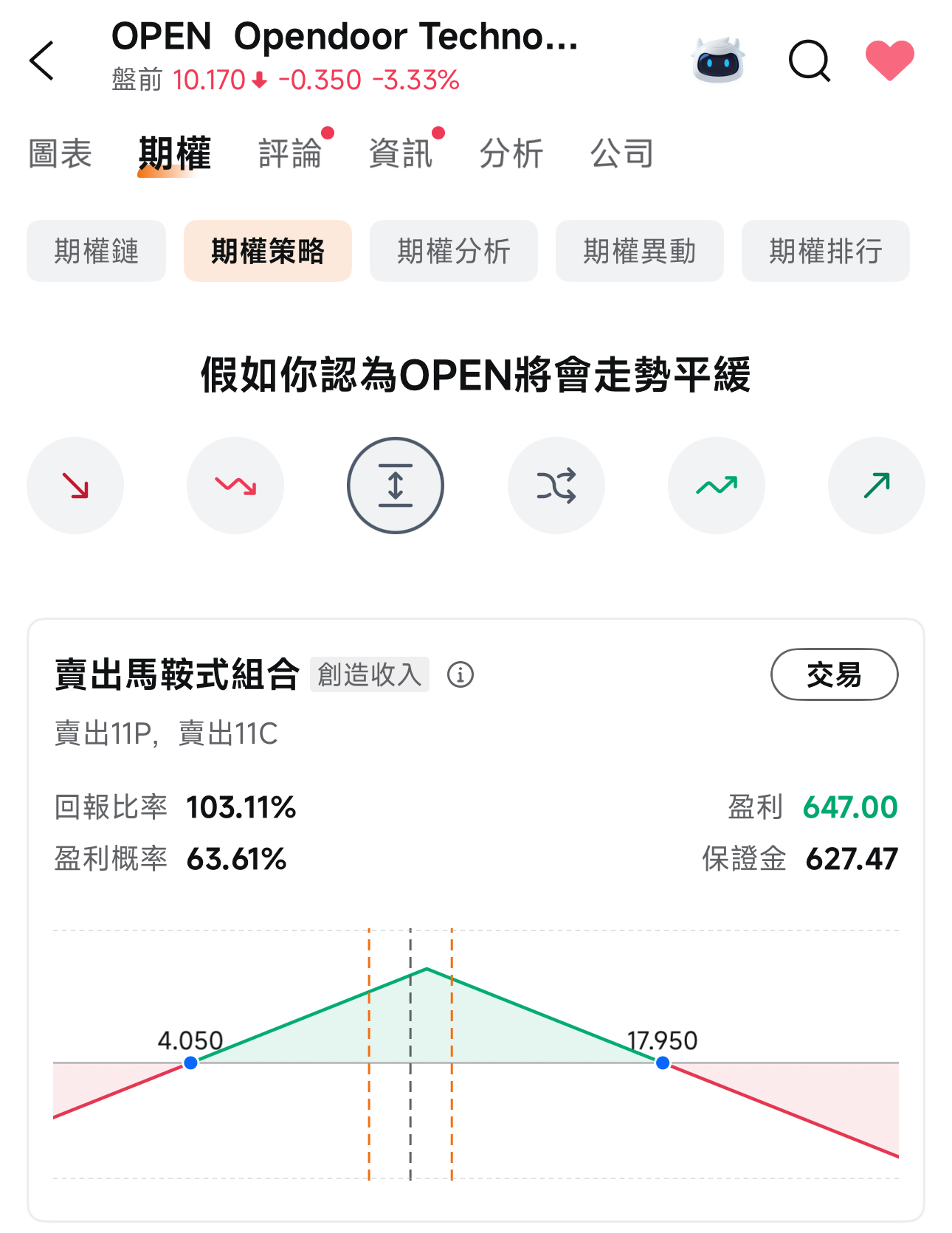Screen dimensions: 952x1233
Task: Show the 期權排行 chip
Action: (x=826, y=251)
